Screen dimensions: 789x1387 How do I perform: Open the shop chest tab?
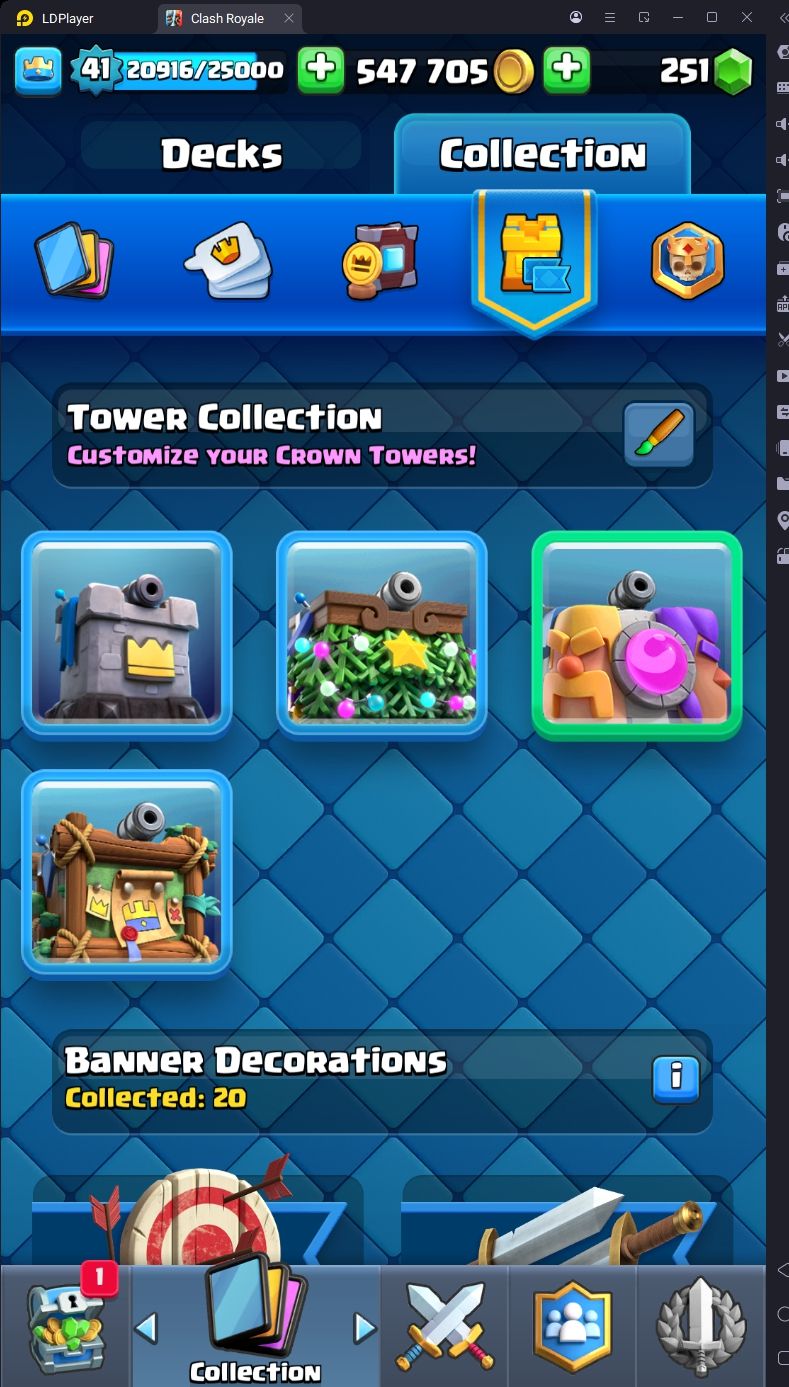tap(66, 1326)
